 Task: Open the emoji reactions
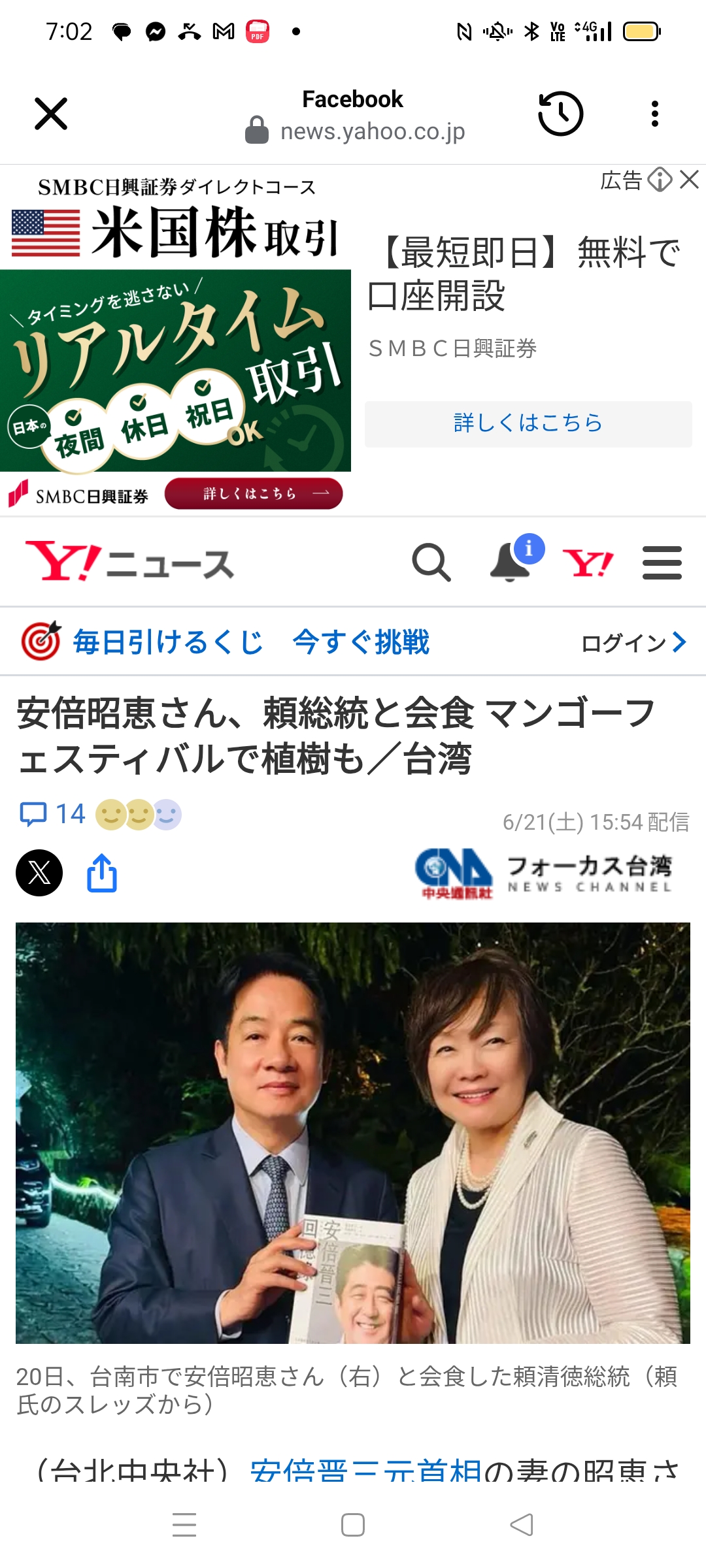pyautogui.click(x=139, y=815)
